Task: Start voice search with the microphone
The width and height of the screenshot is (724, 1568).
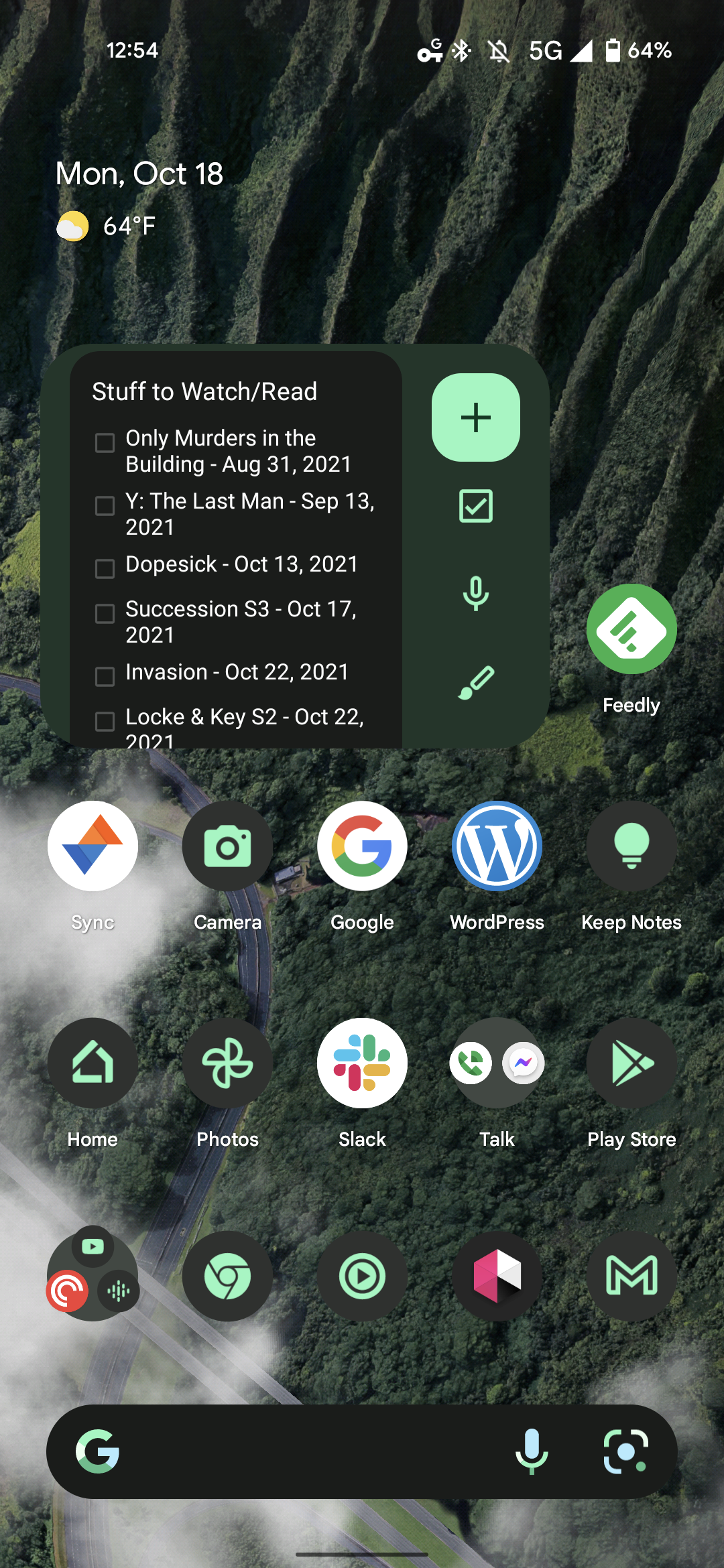Action: tap(532, 1451)
